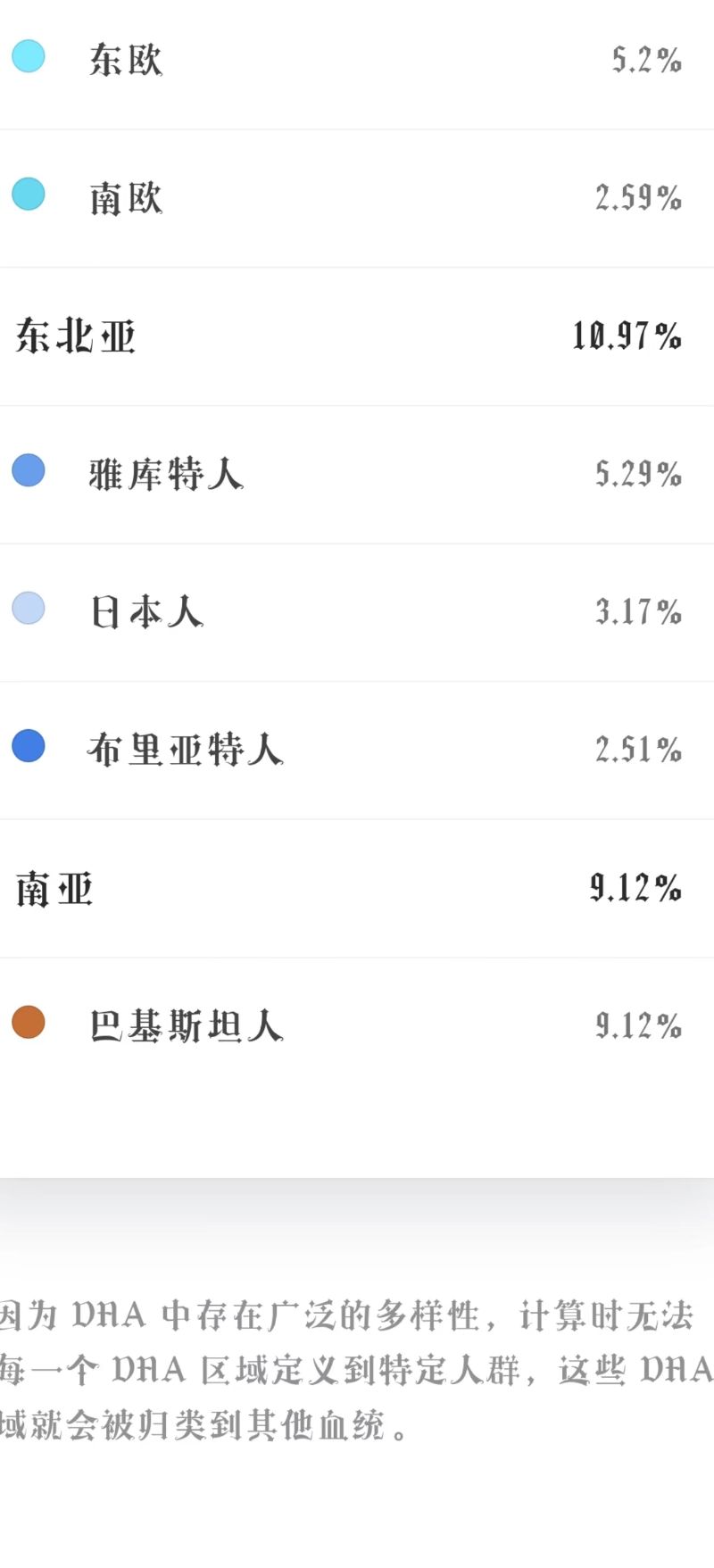Open the 雅库特人 ancestry row
Viewport: 714px width, 1568px height.
(x=357, y=474)
